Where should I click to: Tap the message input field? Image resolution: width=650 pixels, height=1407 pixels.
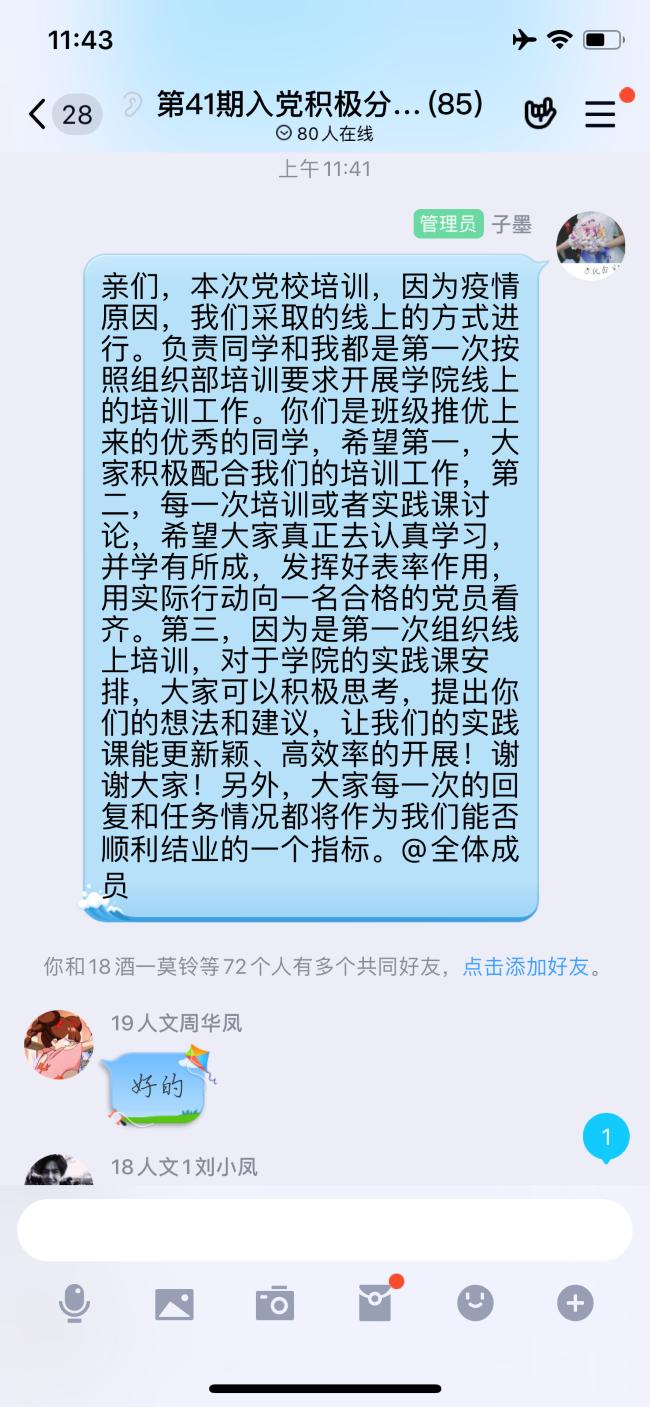pos(325,1230)
